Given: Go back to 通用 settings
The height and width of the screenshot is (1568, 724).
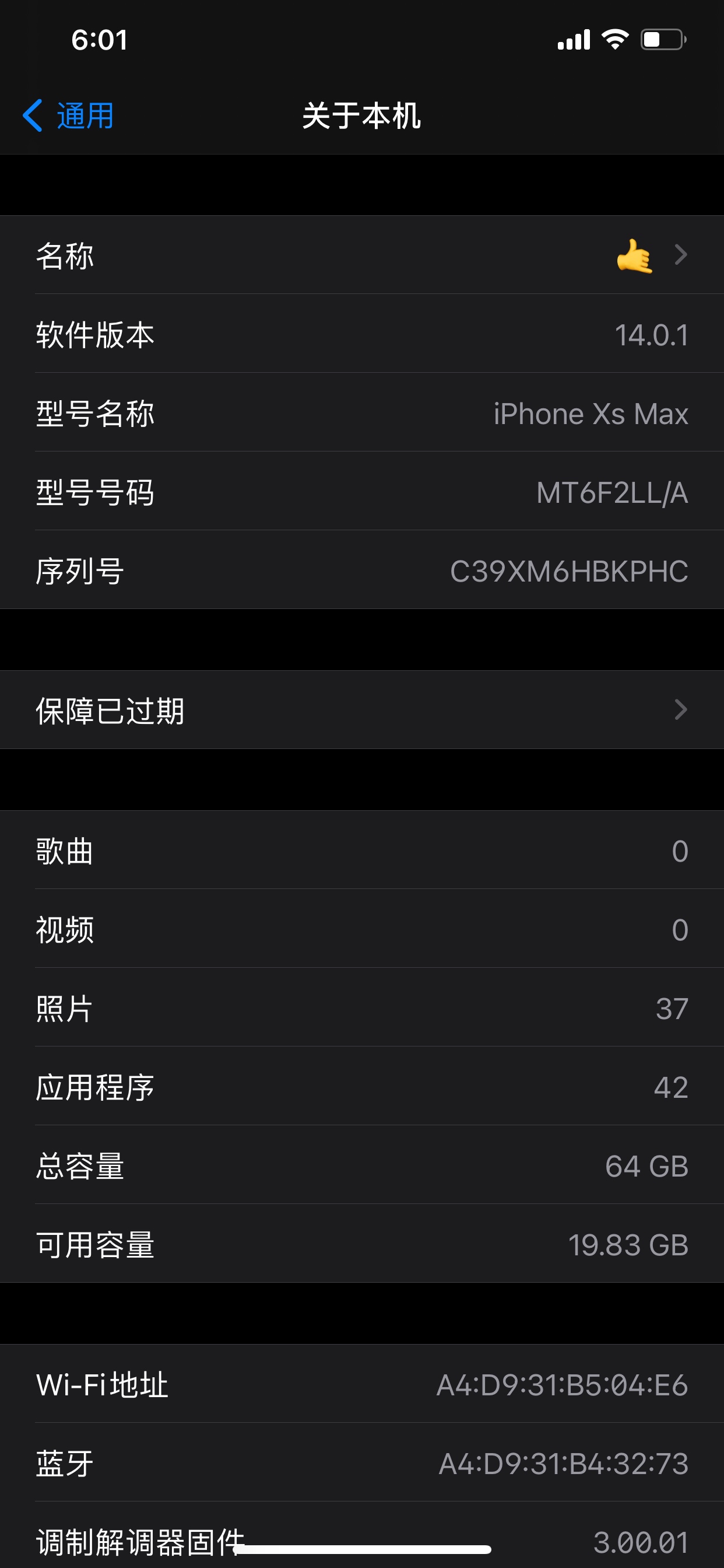Looking at the screenshot, I should (x=68, y=116).
